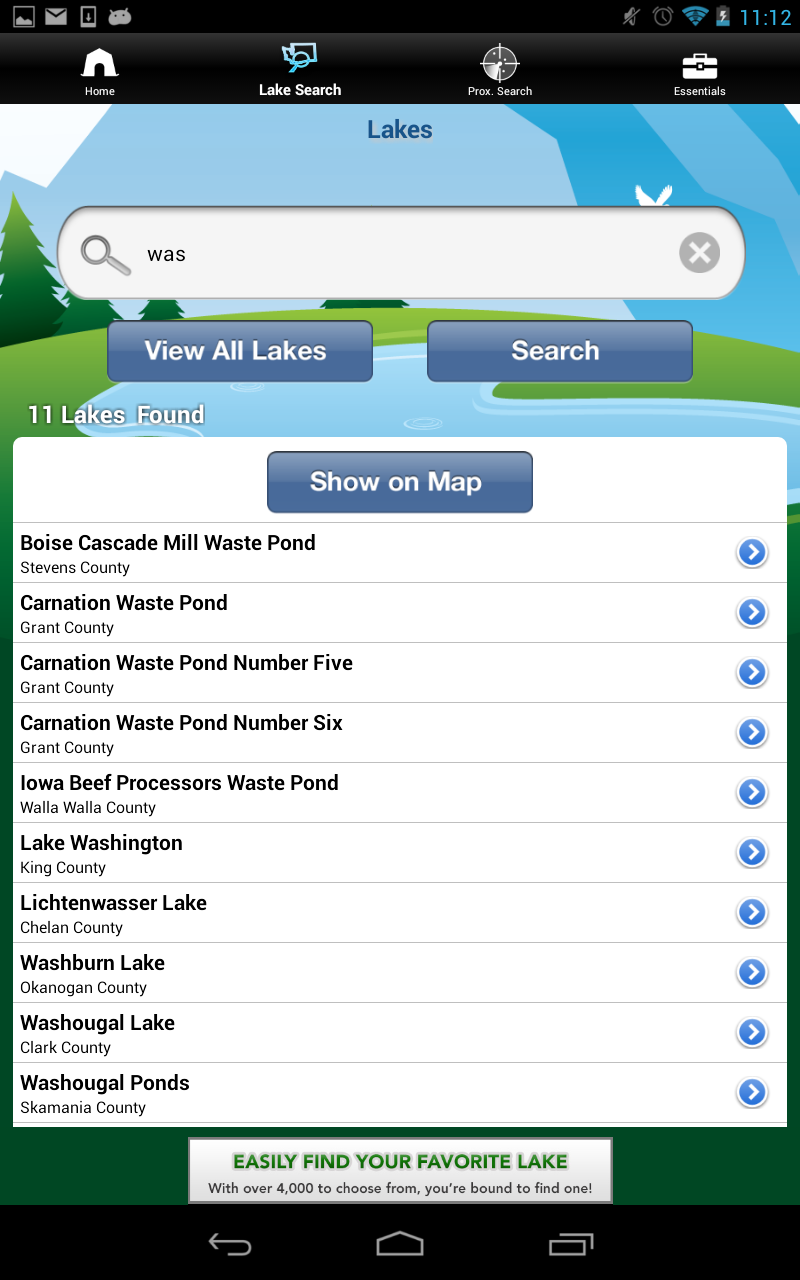Open Iowa Beef Processors Waste Pond
Screen dimensions: 800x1280
point(380,793)
